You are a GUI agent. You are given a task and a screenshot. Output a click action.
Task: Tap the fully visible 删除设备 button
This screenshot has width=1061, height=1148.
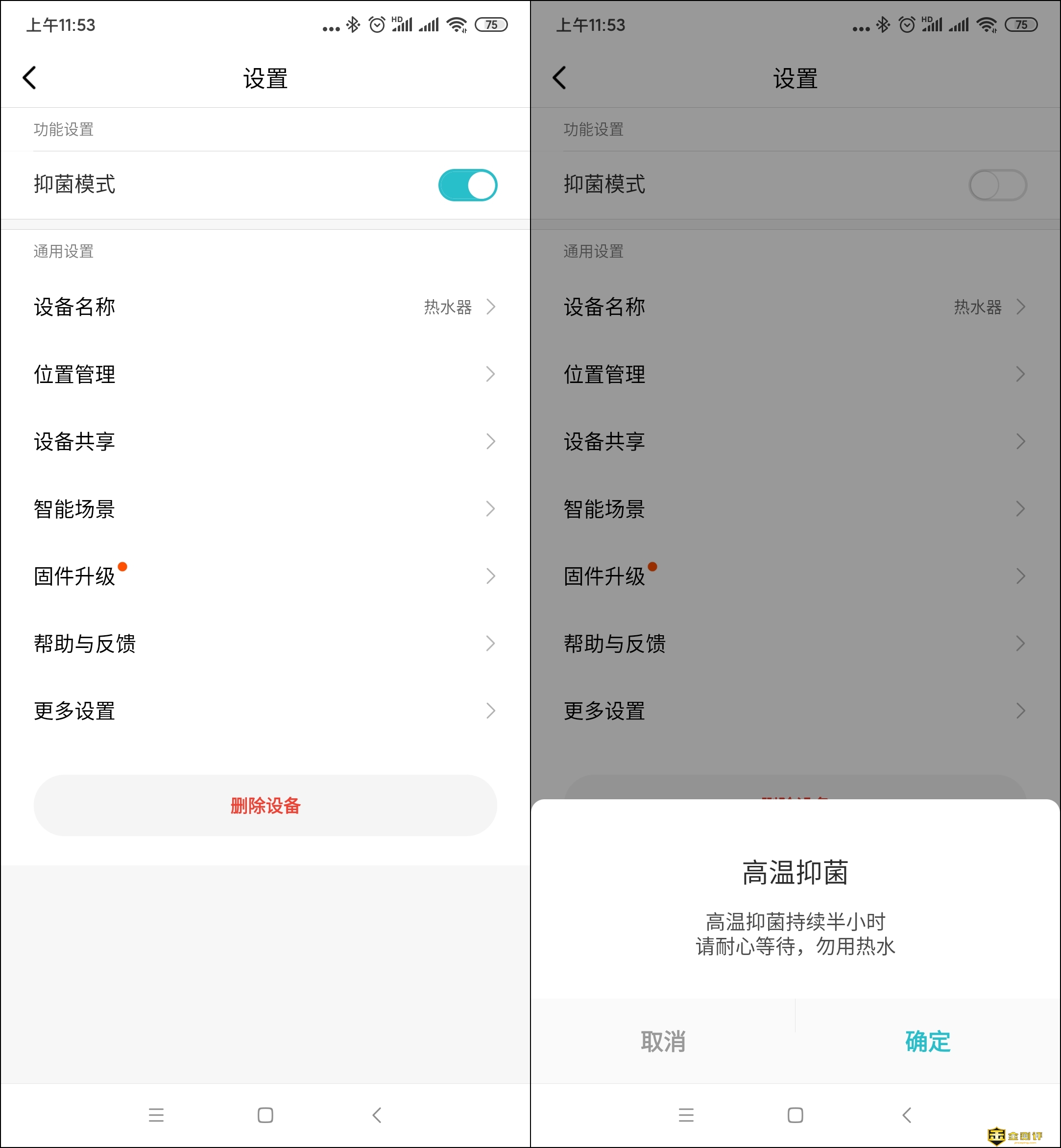tap(265, 805)
